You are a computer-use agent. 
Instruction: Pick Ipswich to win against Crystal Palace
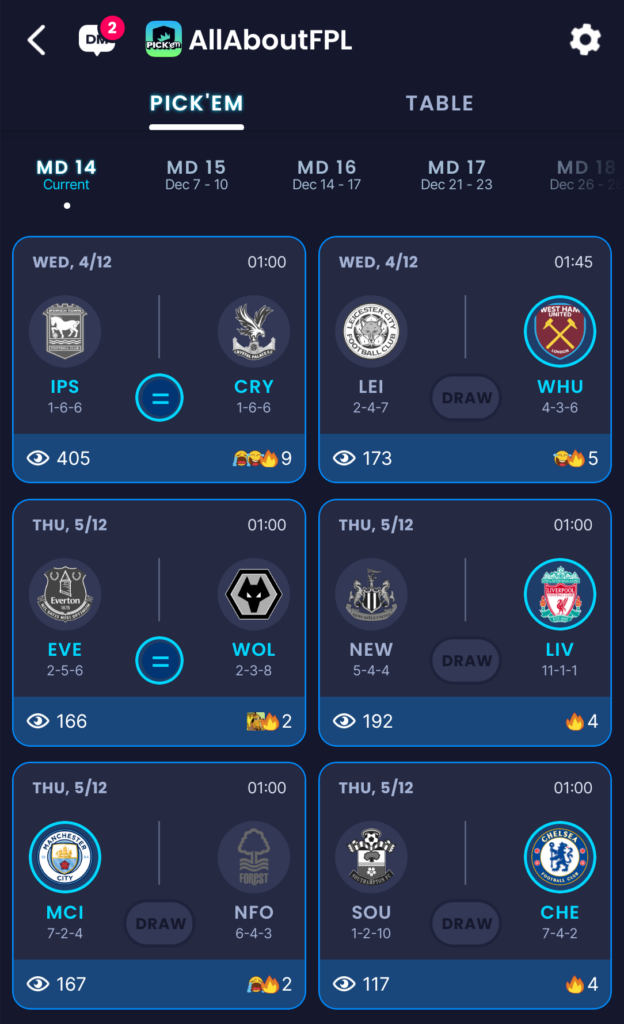[65, 333]
